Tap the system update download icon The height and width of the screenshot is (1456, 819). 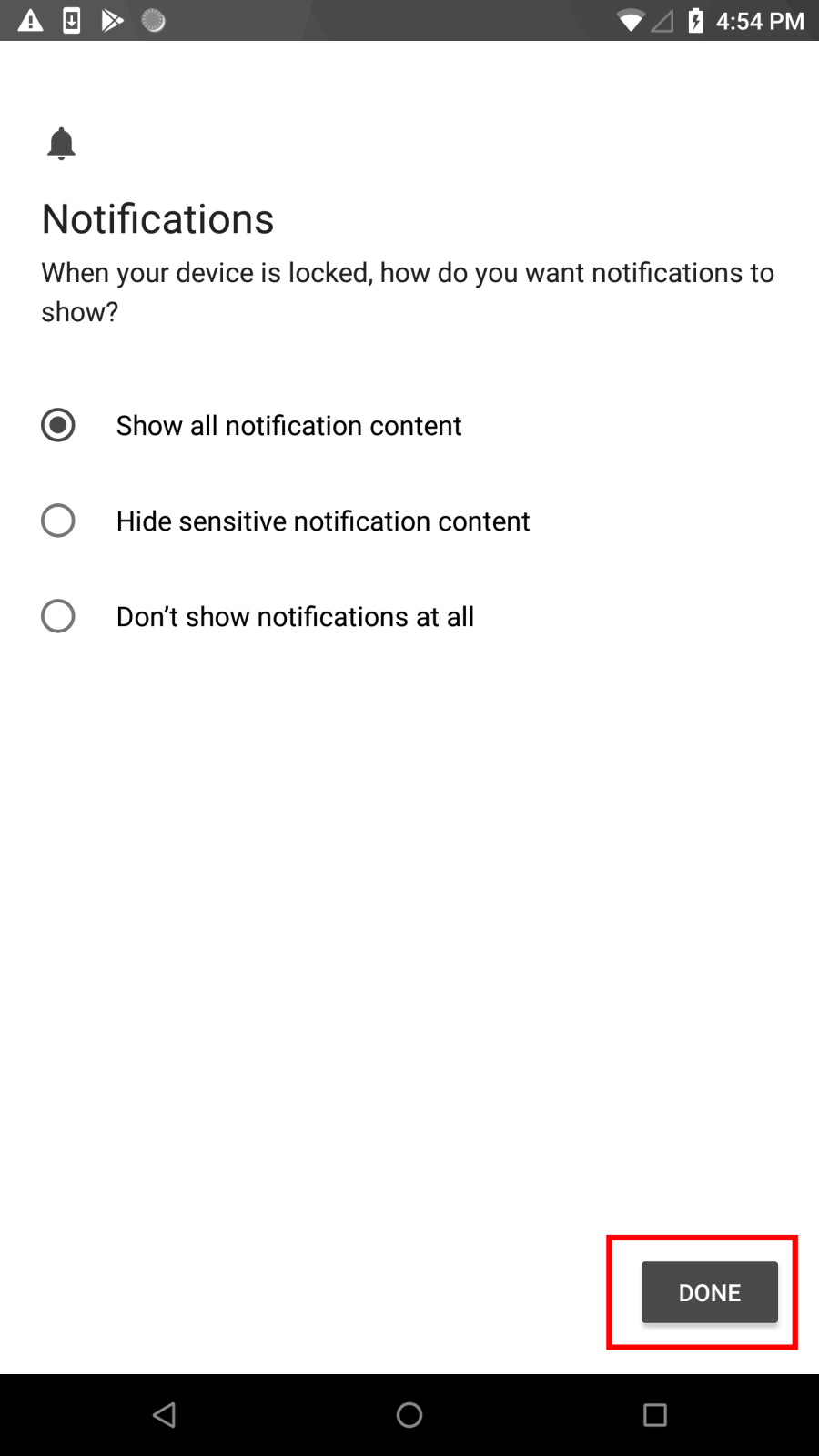pyautogui.click(x=71, y=20)
